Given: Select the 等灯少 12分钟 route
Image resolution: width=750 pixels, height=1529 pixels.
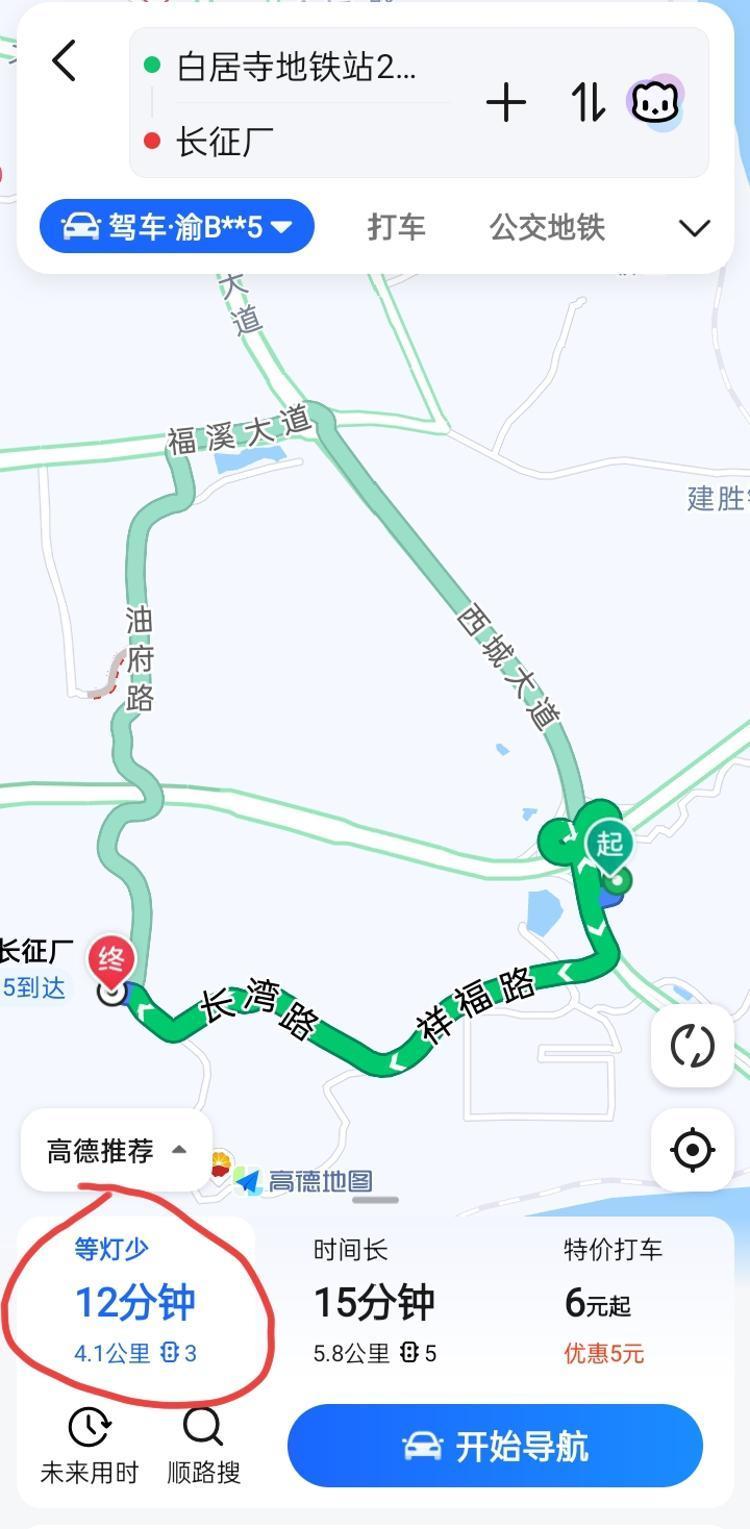Looking at the screenshot, I should coord(136,1302).
